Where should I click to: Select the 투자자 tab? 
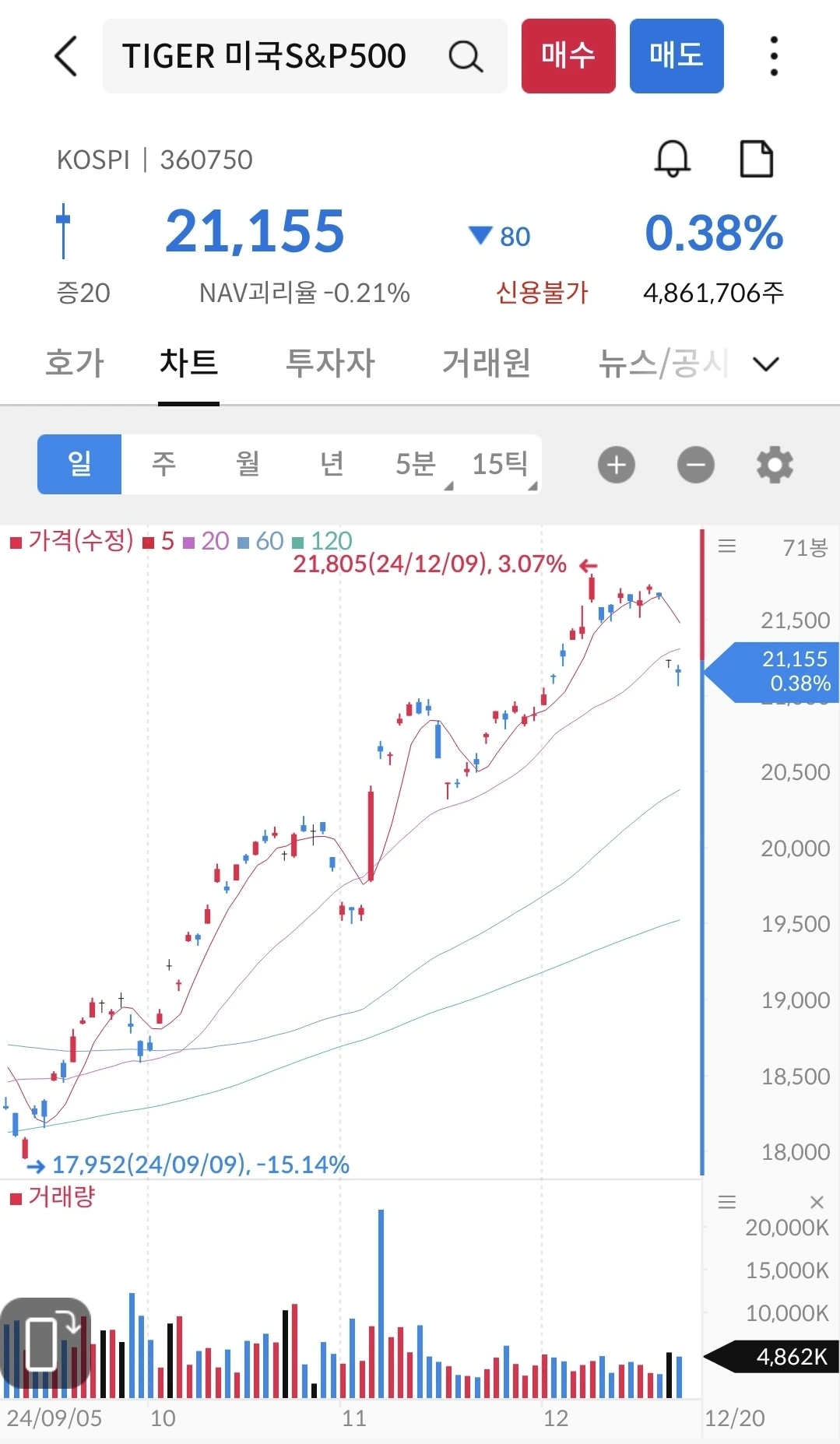point(330,363)
